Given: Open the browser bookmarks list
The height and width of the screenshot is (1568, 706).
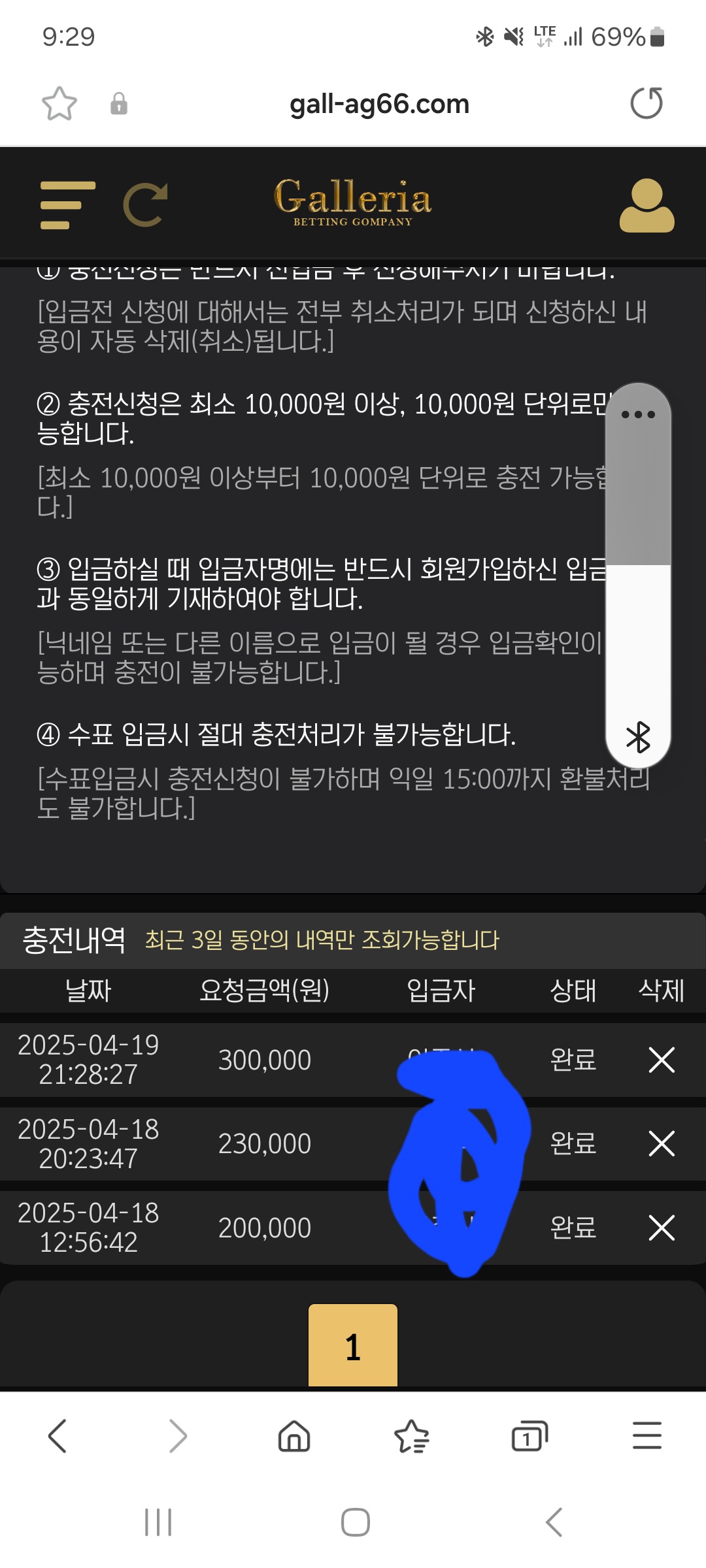Looking at the screenshot, I should click(x=412, y=1436).
